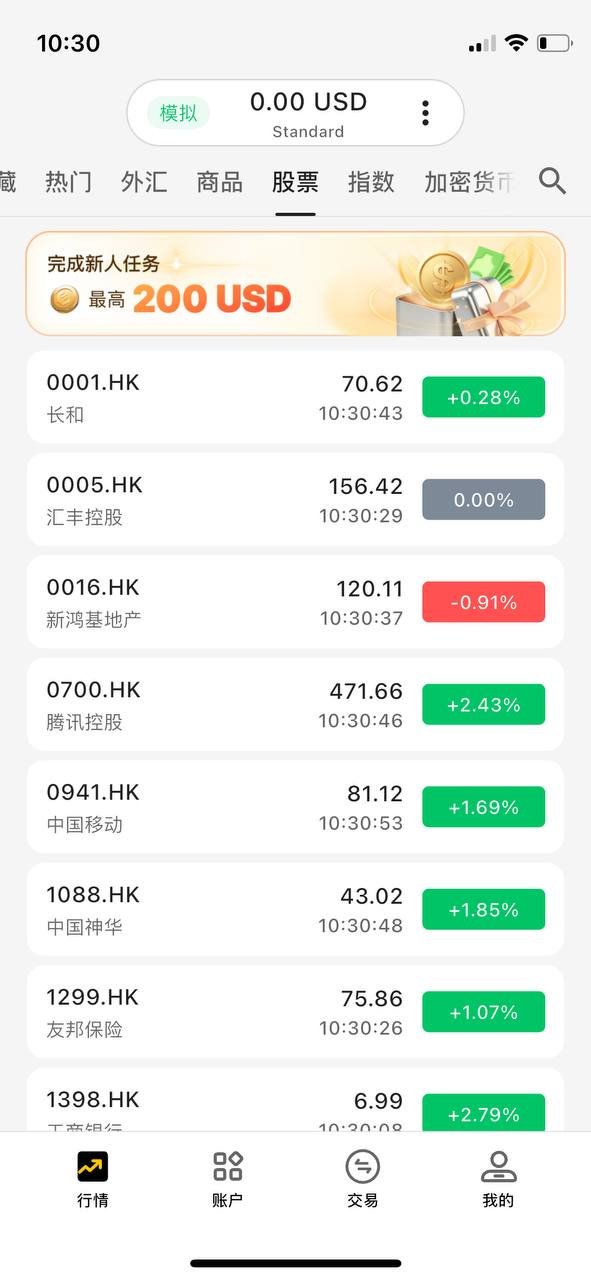This screenshot has width=591, height=1280.
Task: Open 0941.HK 中国移动 stock
Action: 295,807
